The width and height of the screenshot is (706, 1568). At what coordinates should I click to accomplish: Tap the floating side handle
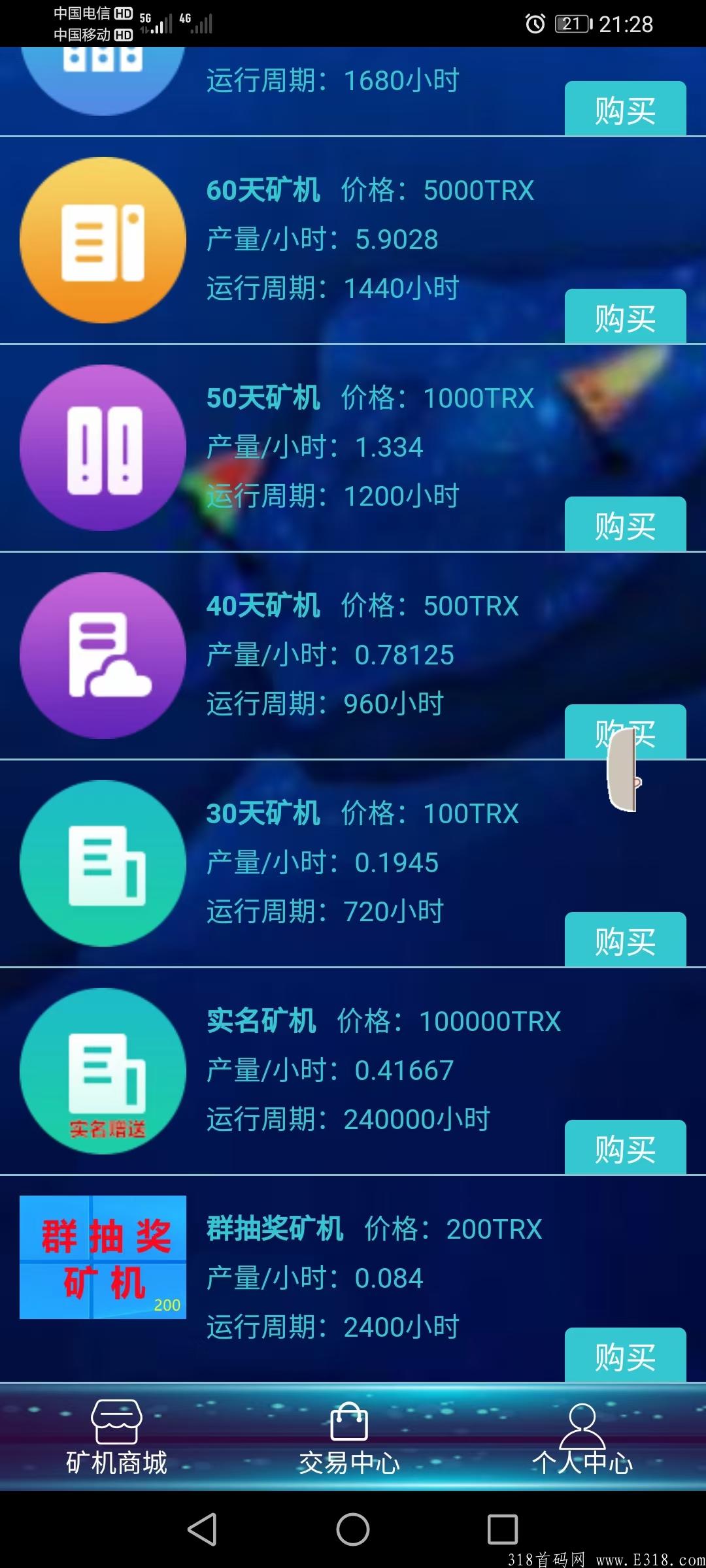[x=623, y=770]
